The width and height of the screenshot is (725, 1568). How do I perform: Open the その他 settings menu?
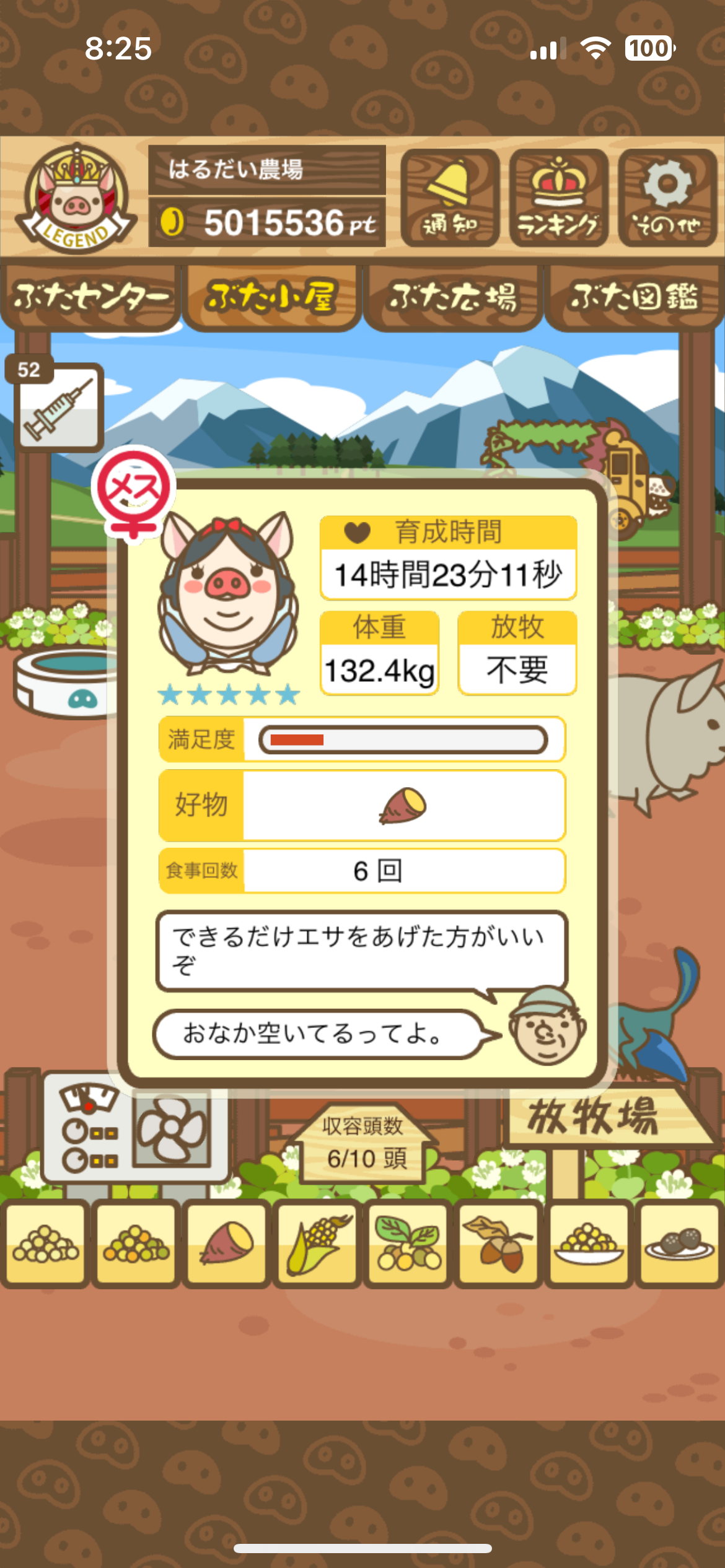(667, 198)
